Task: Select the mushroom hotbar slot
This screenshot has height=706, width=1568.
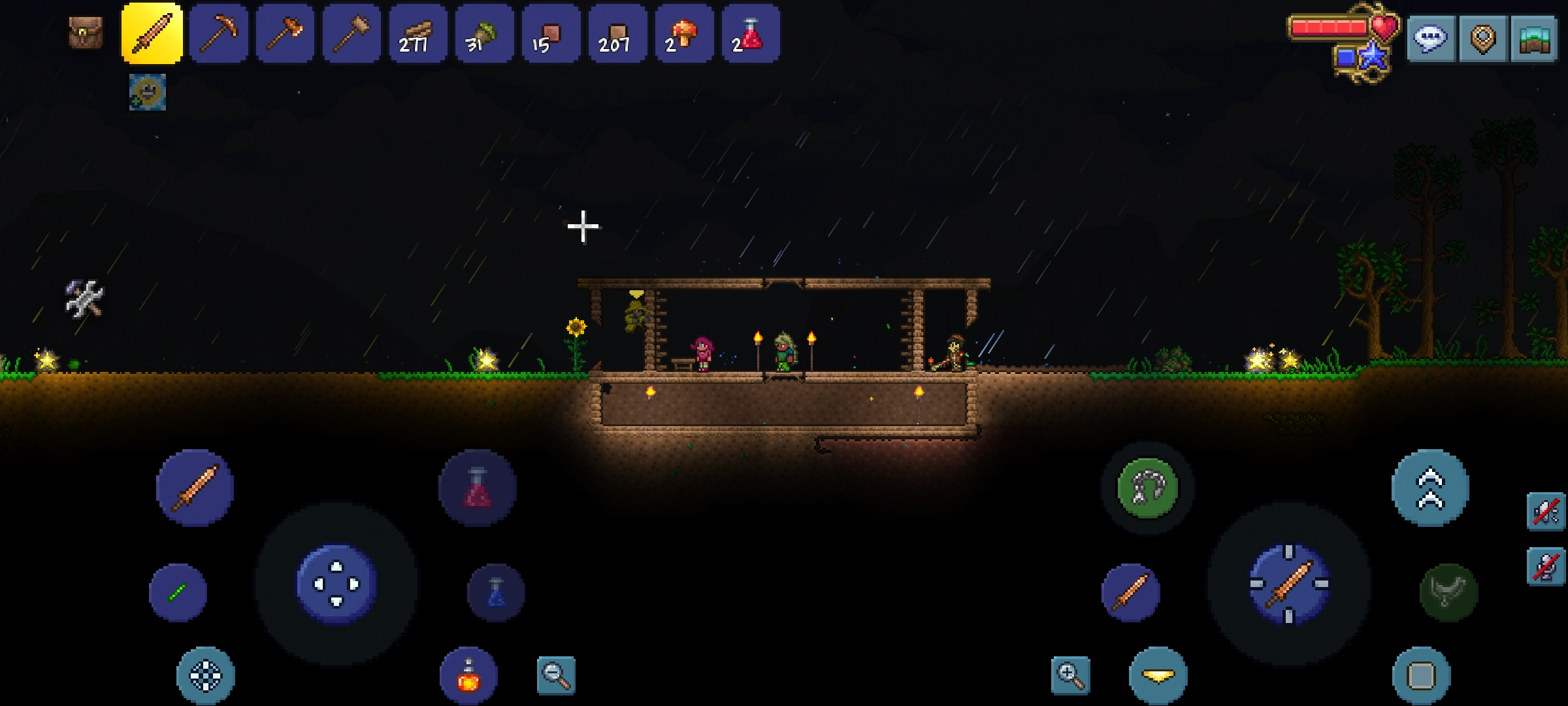Action: click(x=683, y=33)
